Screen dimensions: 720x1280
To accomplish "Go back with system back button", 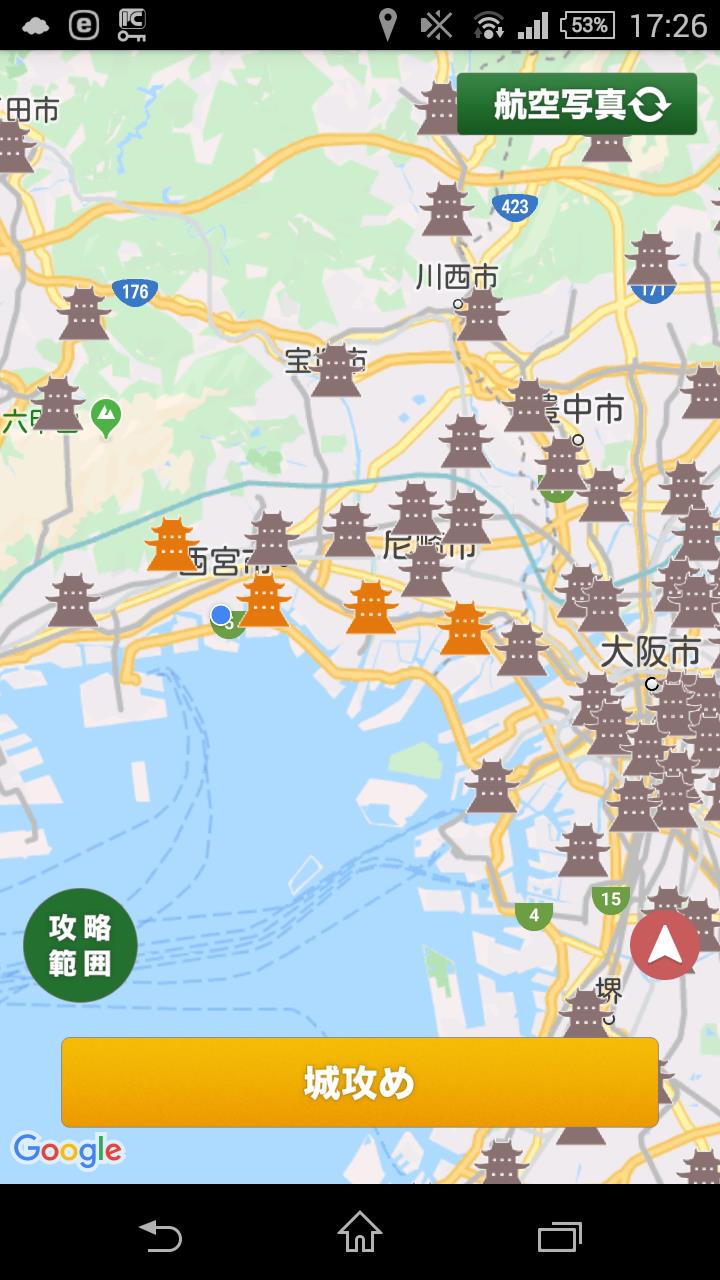I will (160, 1234).
